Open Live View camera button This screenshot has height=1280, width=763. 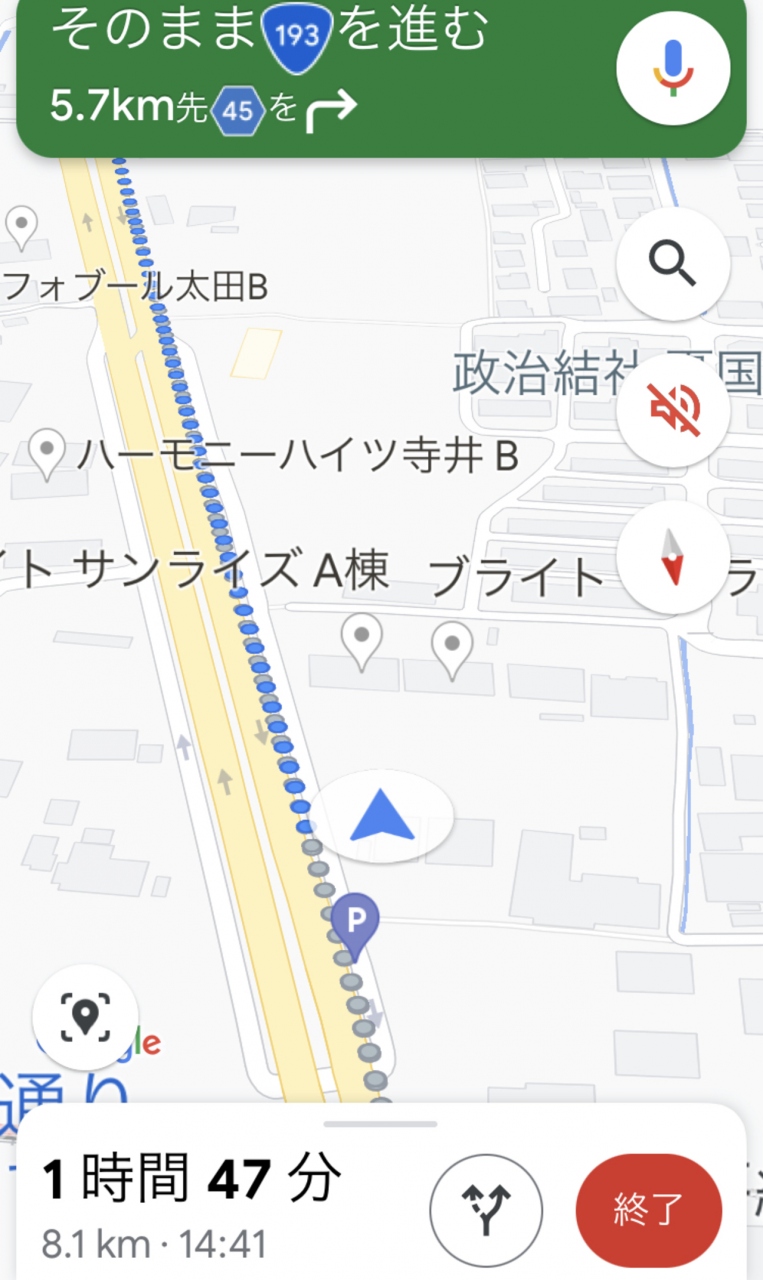[85, 1018]
